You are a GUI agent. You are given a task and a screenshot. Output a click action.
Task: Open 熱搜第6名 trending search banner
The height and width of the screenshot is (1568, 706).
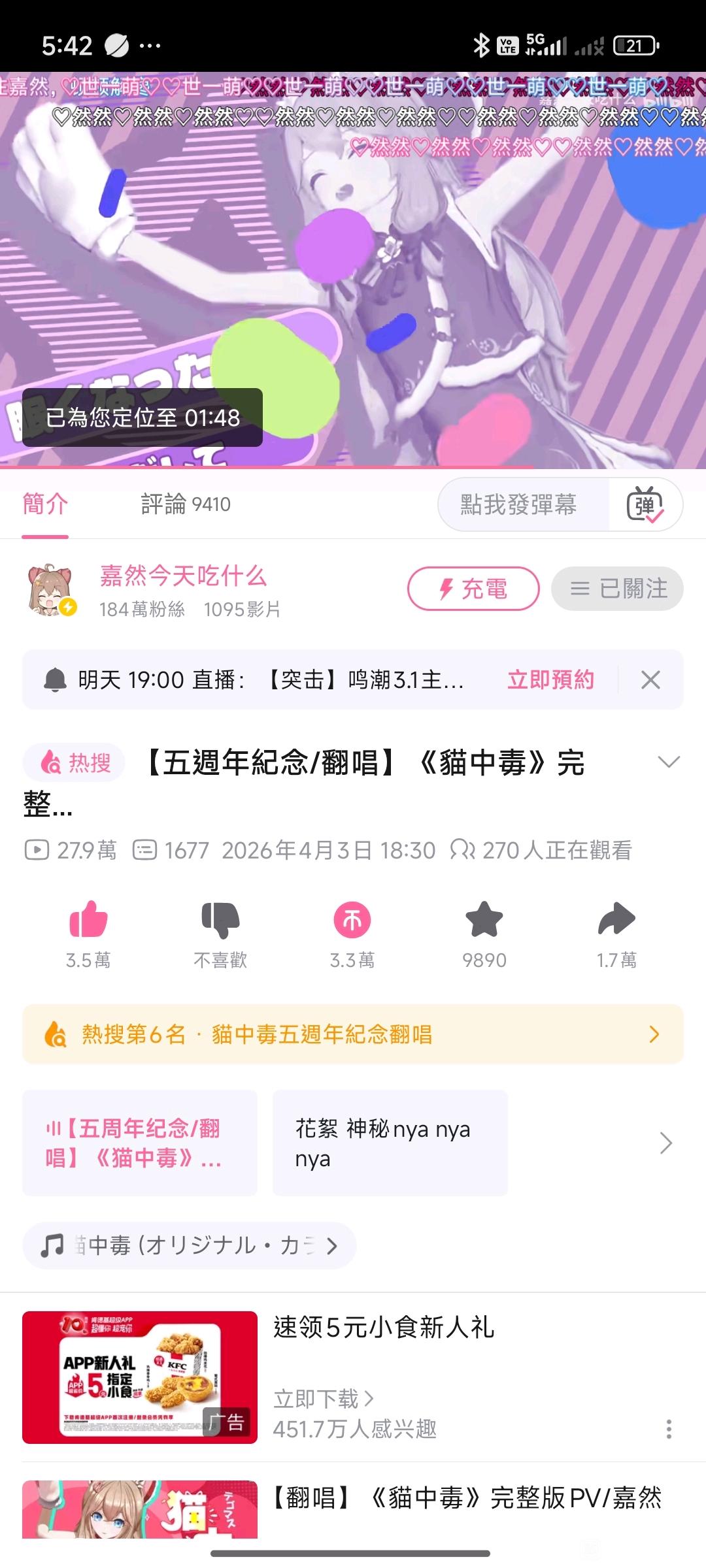pos(353,1034)
